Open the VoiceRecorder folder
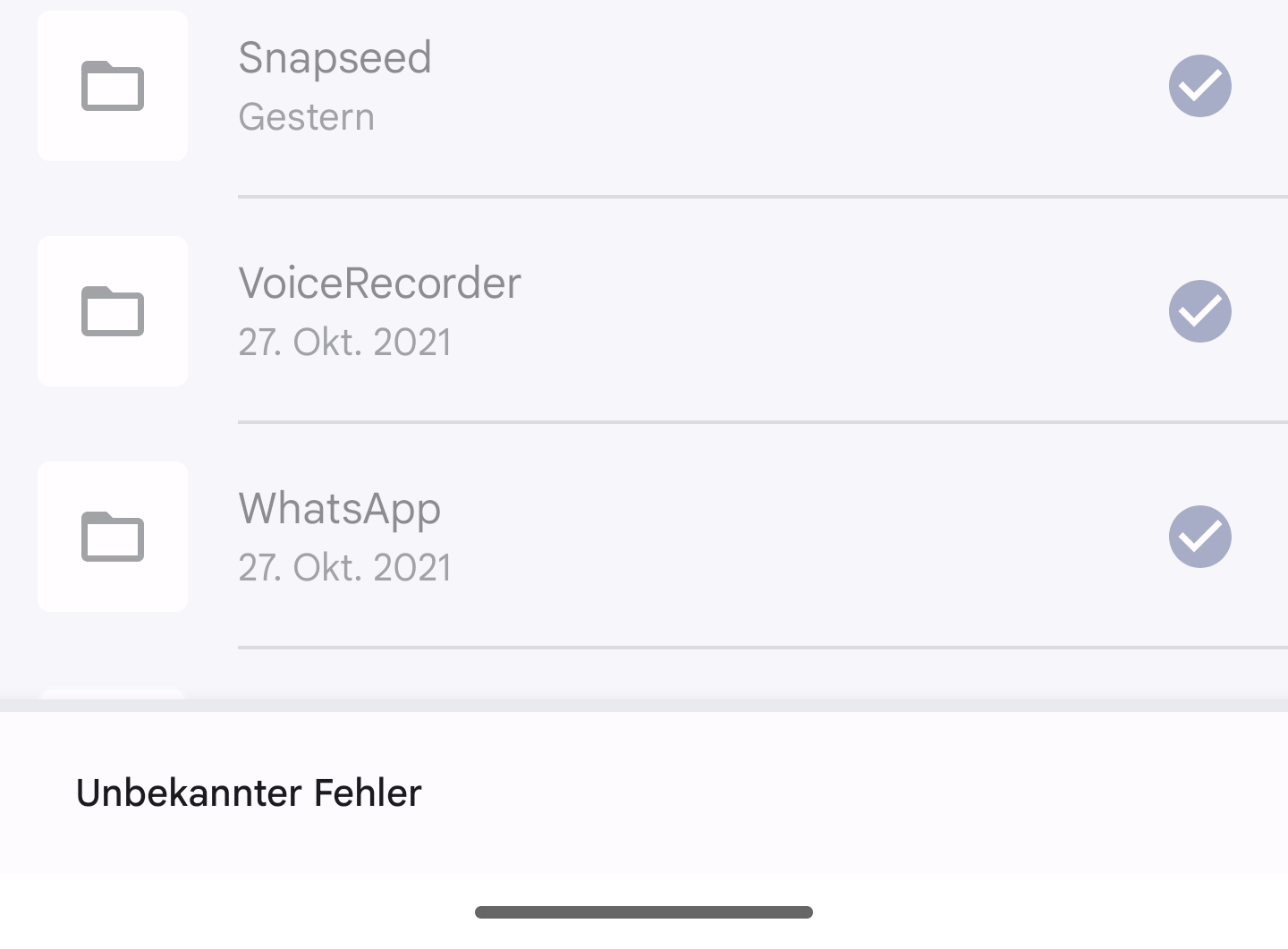 coord(379,310)
